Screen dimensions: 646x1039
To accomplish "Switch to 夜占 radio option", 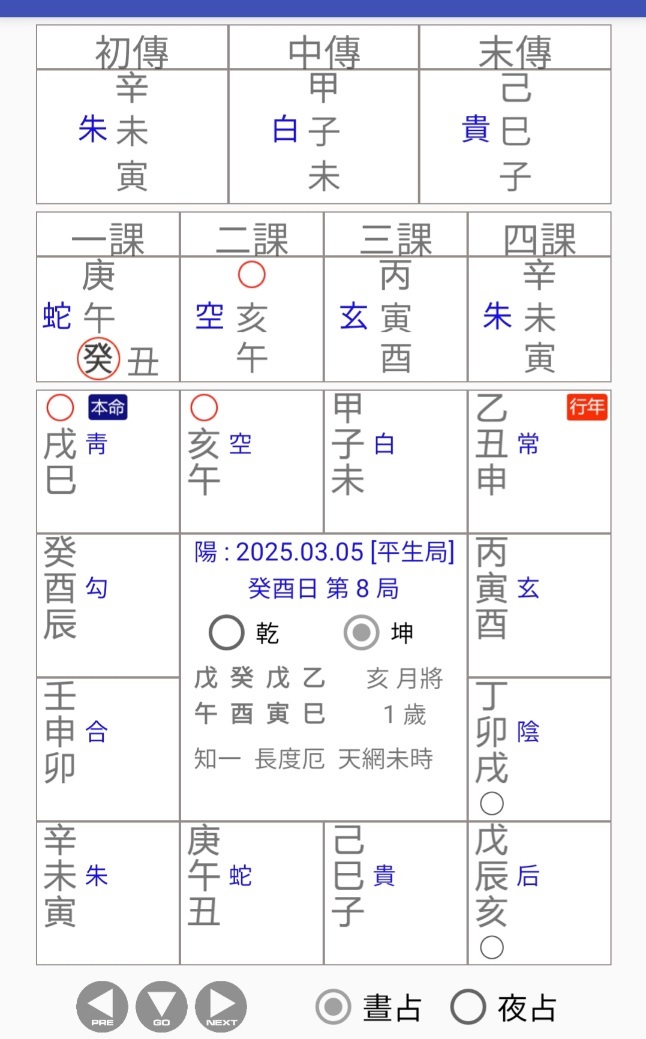I will pos(468,1007).
